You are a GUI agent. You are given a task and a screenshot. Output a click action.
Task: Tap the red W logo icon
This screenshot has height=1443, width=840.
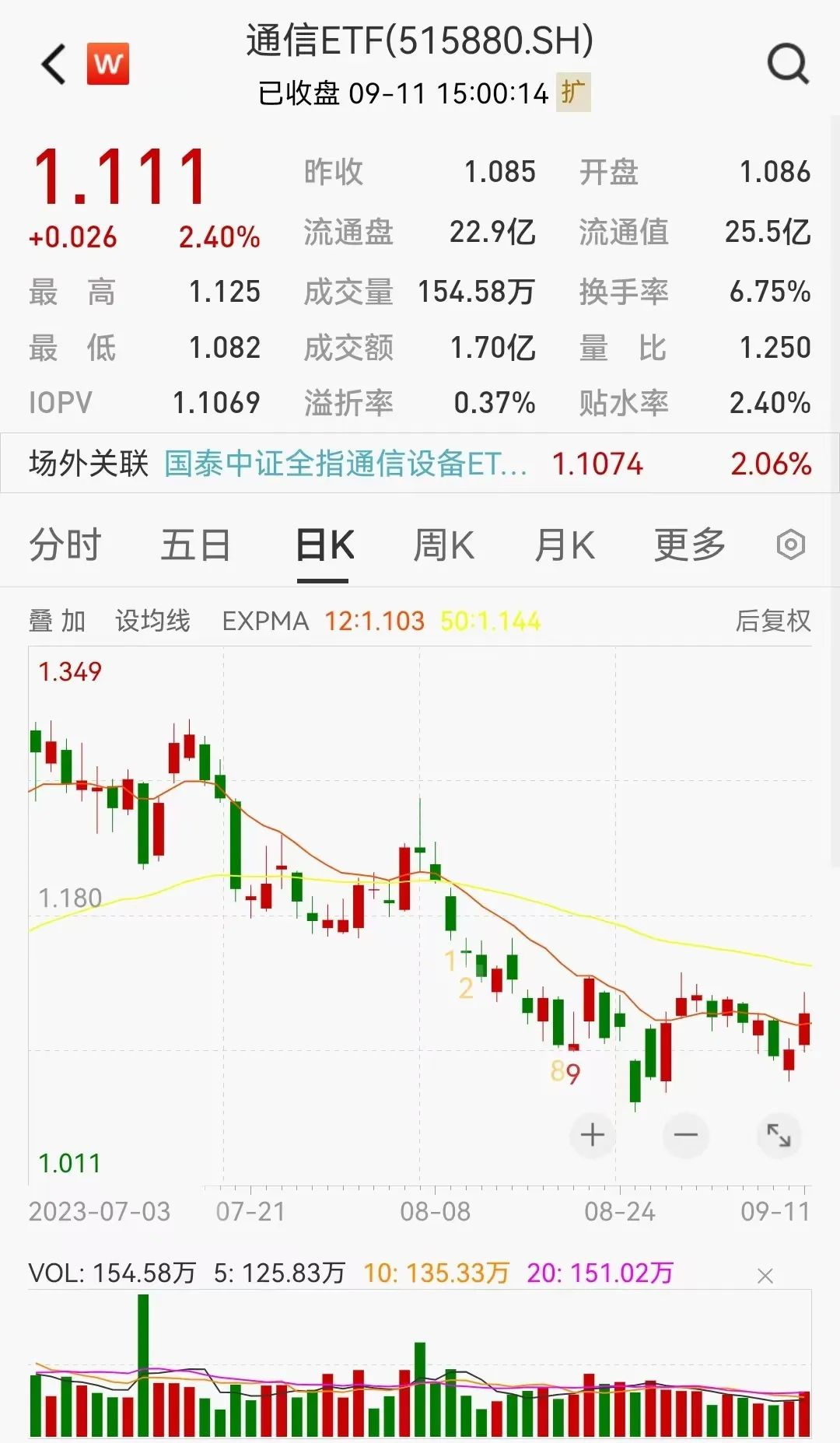(x=108, y=64)
